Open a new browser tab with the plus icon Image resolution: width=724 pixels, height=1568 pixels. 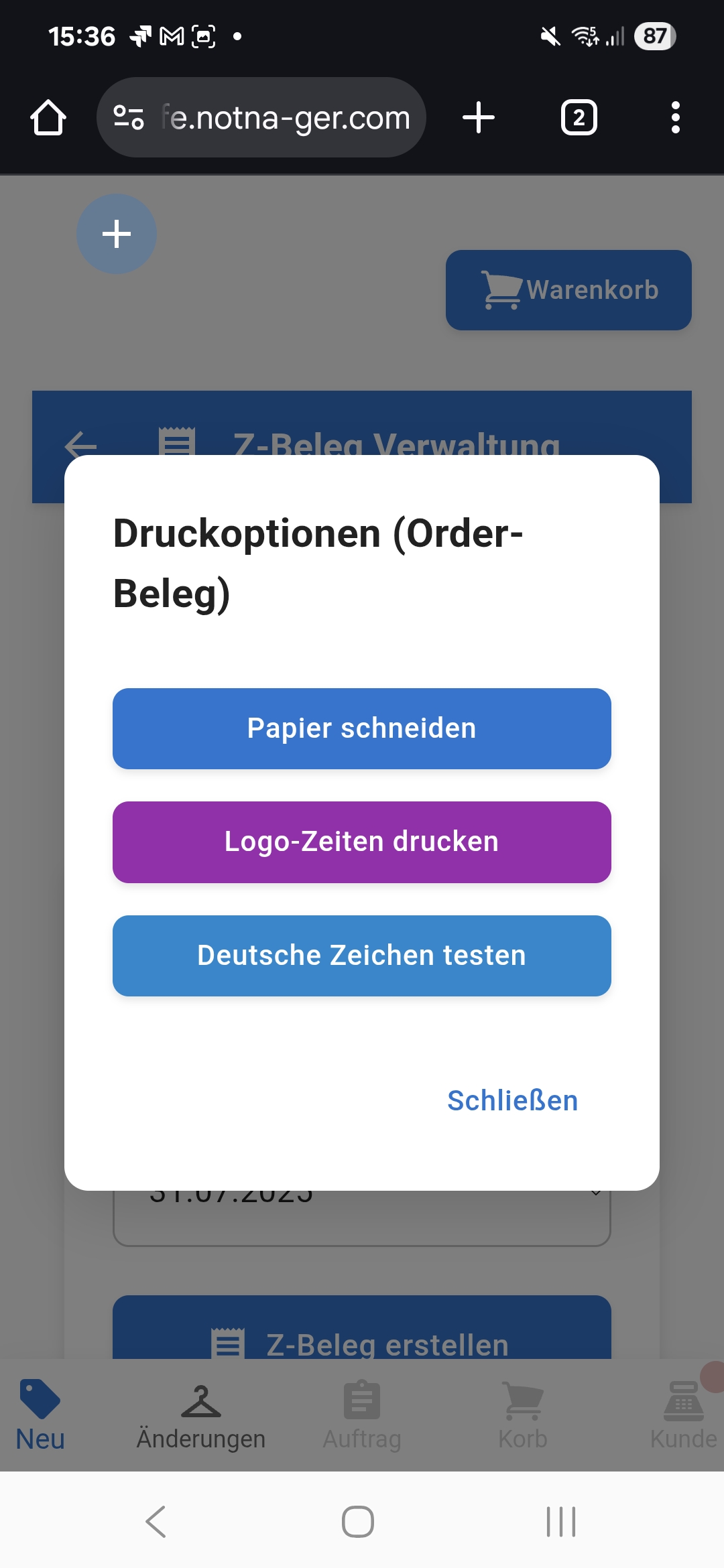tap(478, 117)
